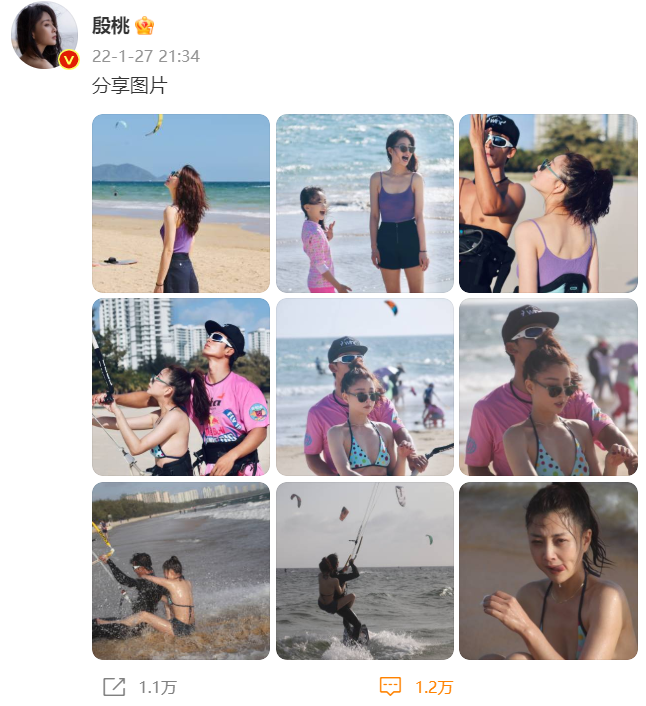Open photo with shirtless man in cap
Viewport: 646px width, 706px height.
(548, 203)
